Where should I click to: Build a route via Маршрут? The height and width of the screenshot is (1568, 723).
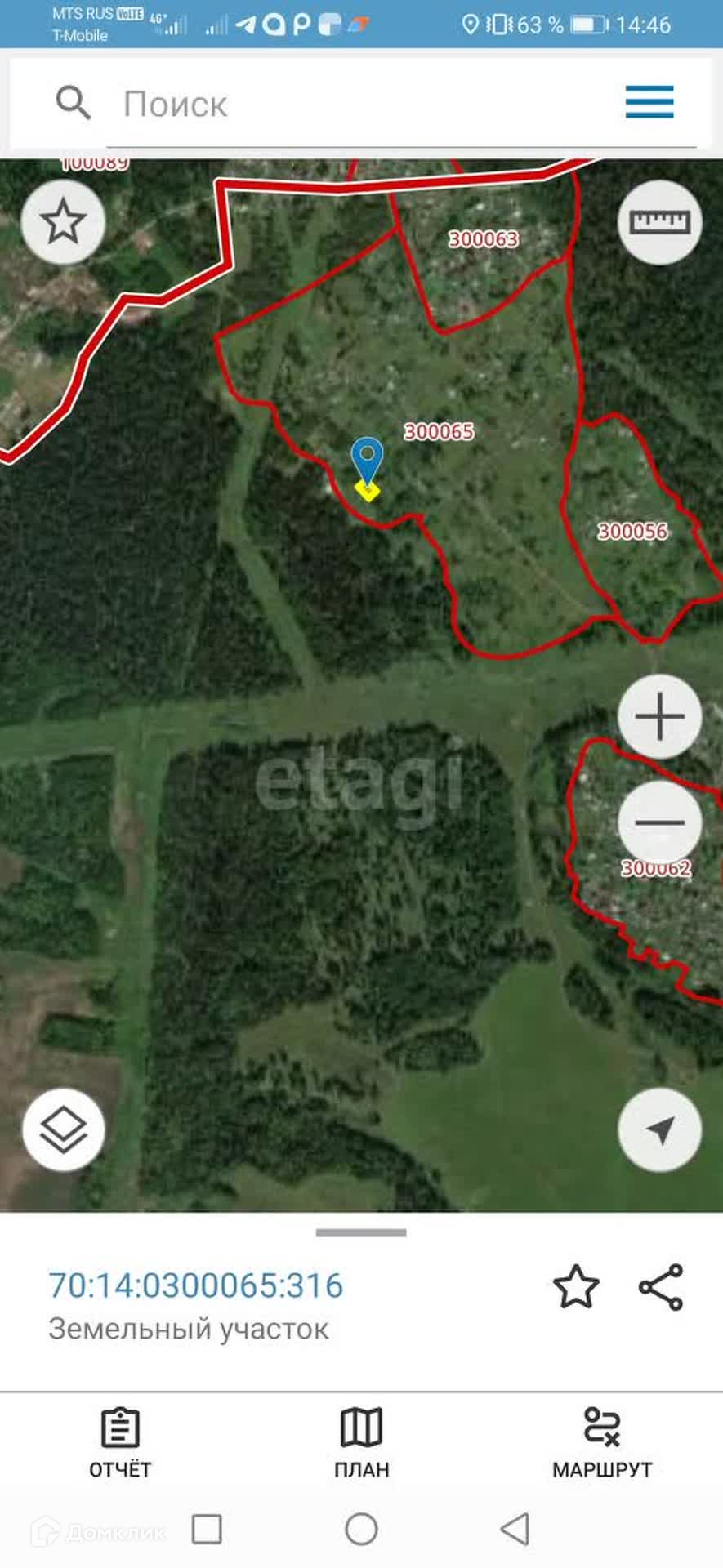click(x=602, y=1443)
